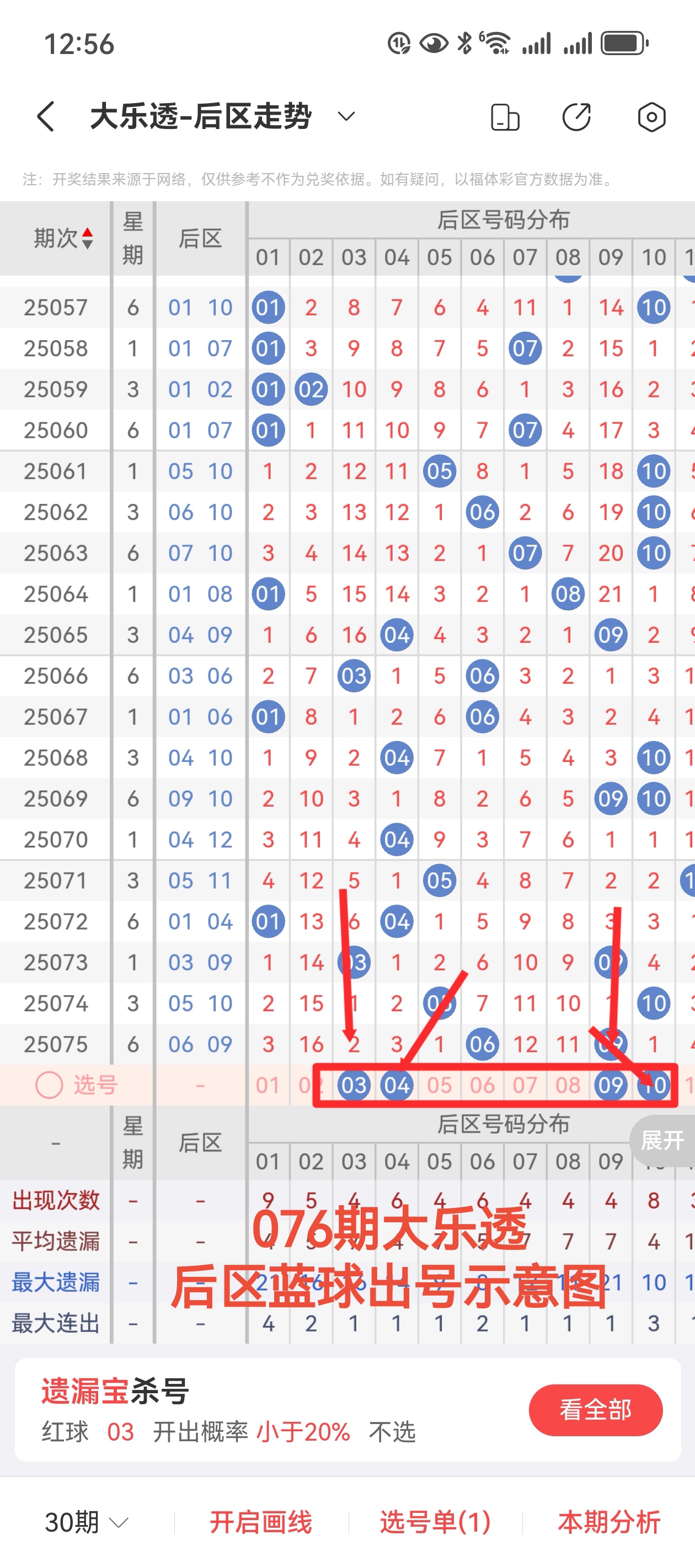Tap the screen orientation icon
Viewport: 695px width, 1568px height.
tap(504, 117)
